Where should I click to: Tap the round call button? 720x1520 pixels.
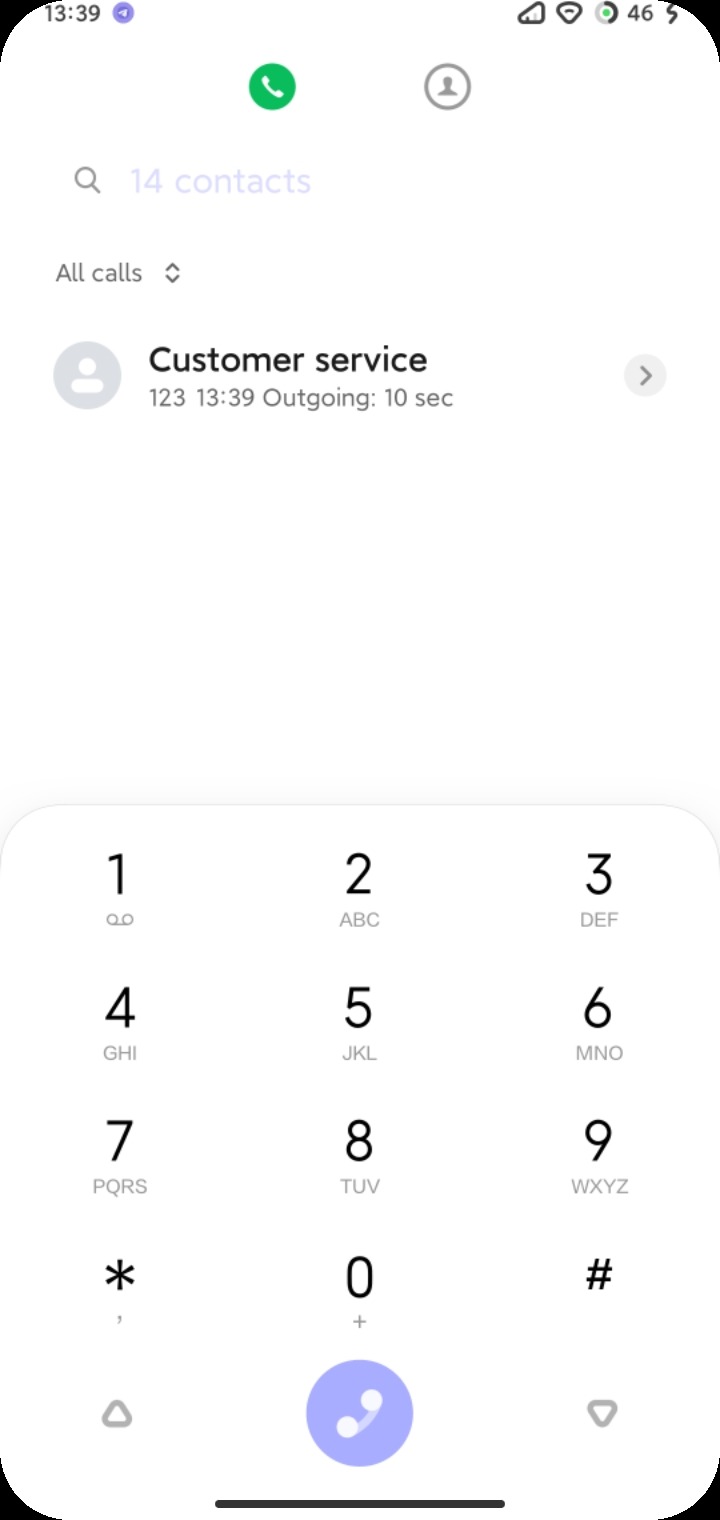tap(359, 1413)
